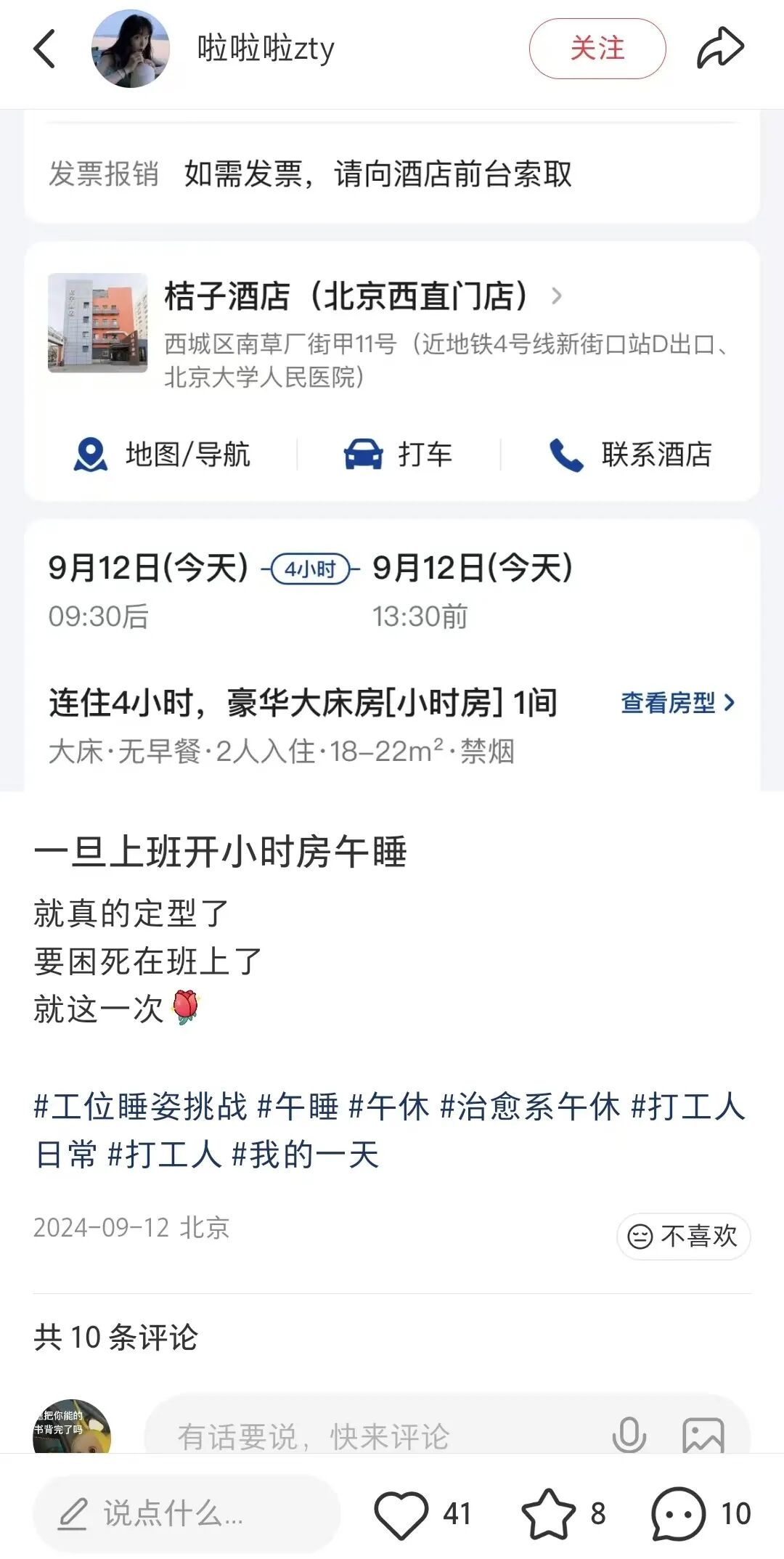Image resolution: width=784 pixels, height=1559 pixels.
Task: Open hashtag #治愈系午休
Action: click(x=531, y=1107)
